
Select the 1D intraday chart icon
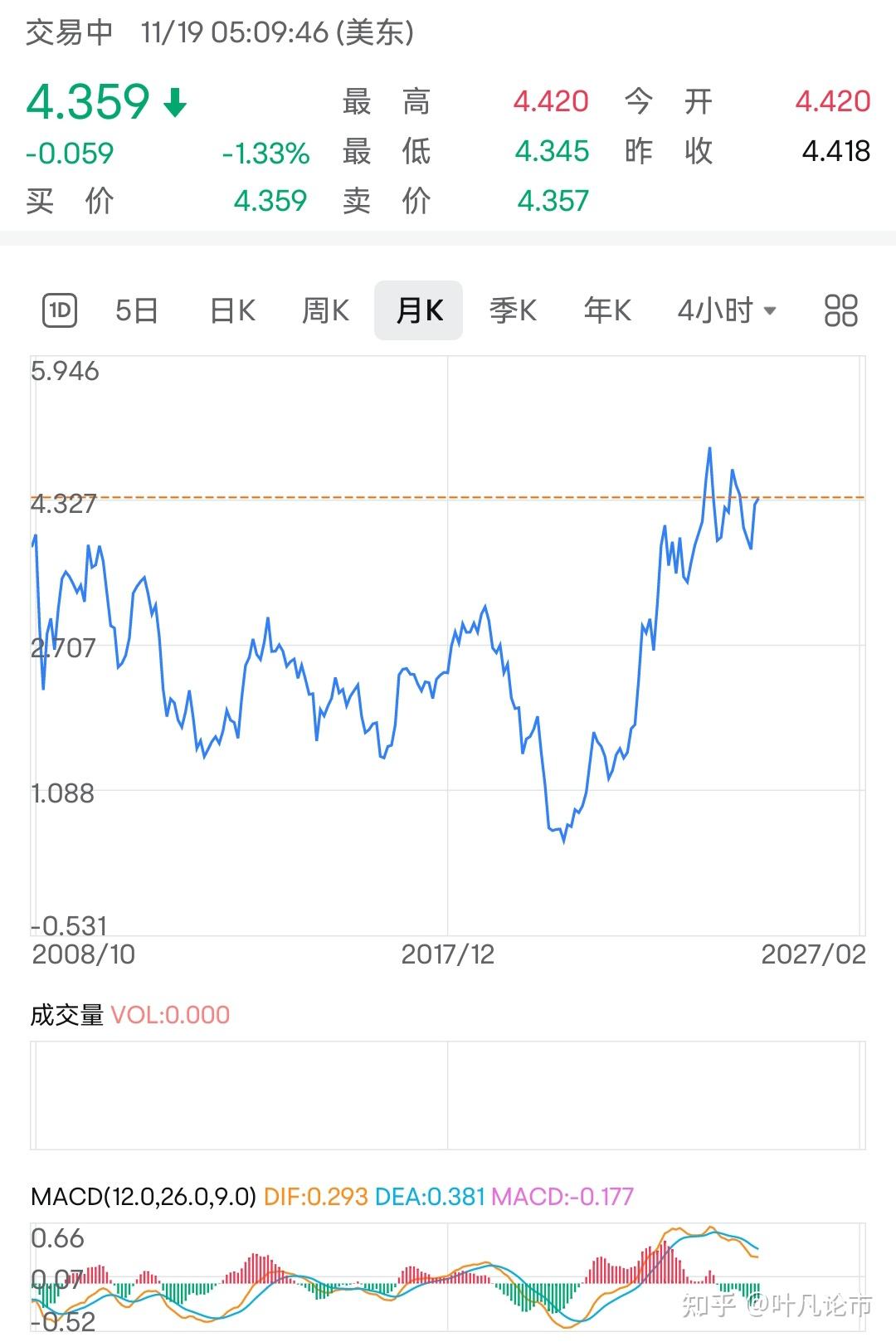[59, 309]
